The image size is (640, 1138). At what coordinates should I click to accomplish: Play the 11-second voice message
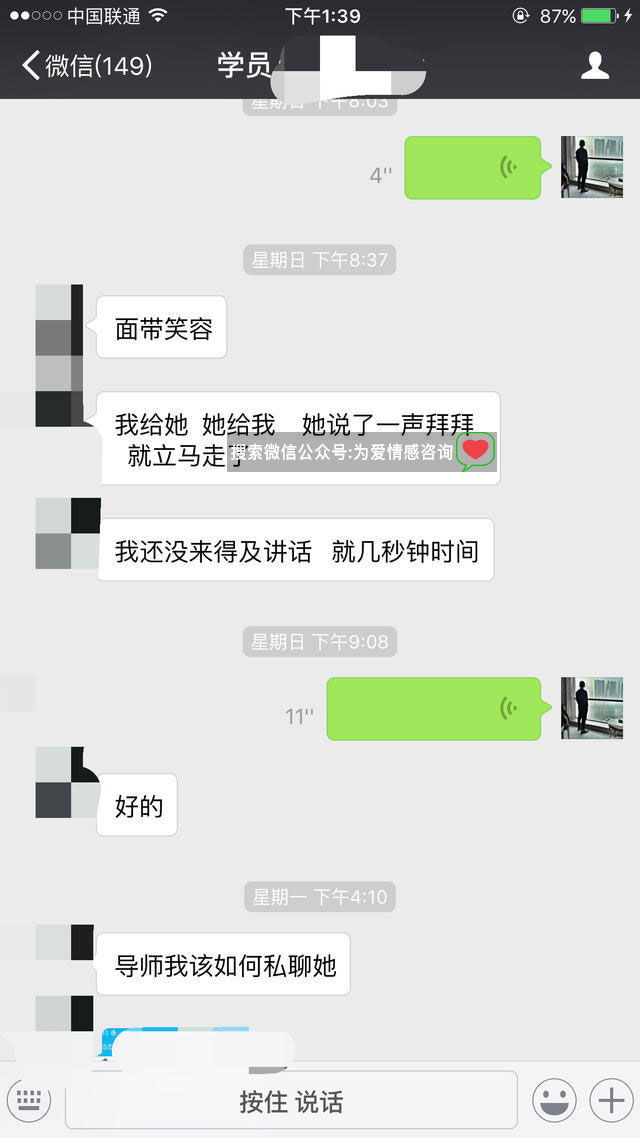coord(433,709)
